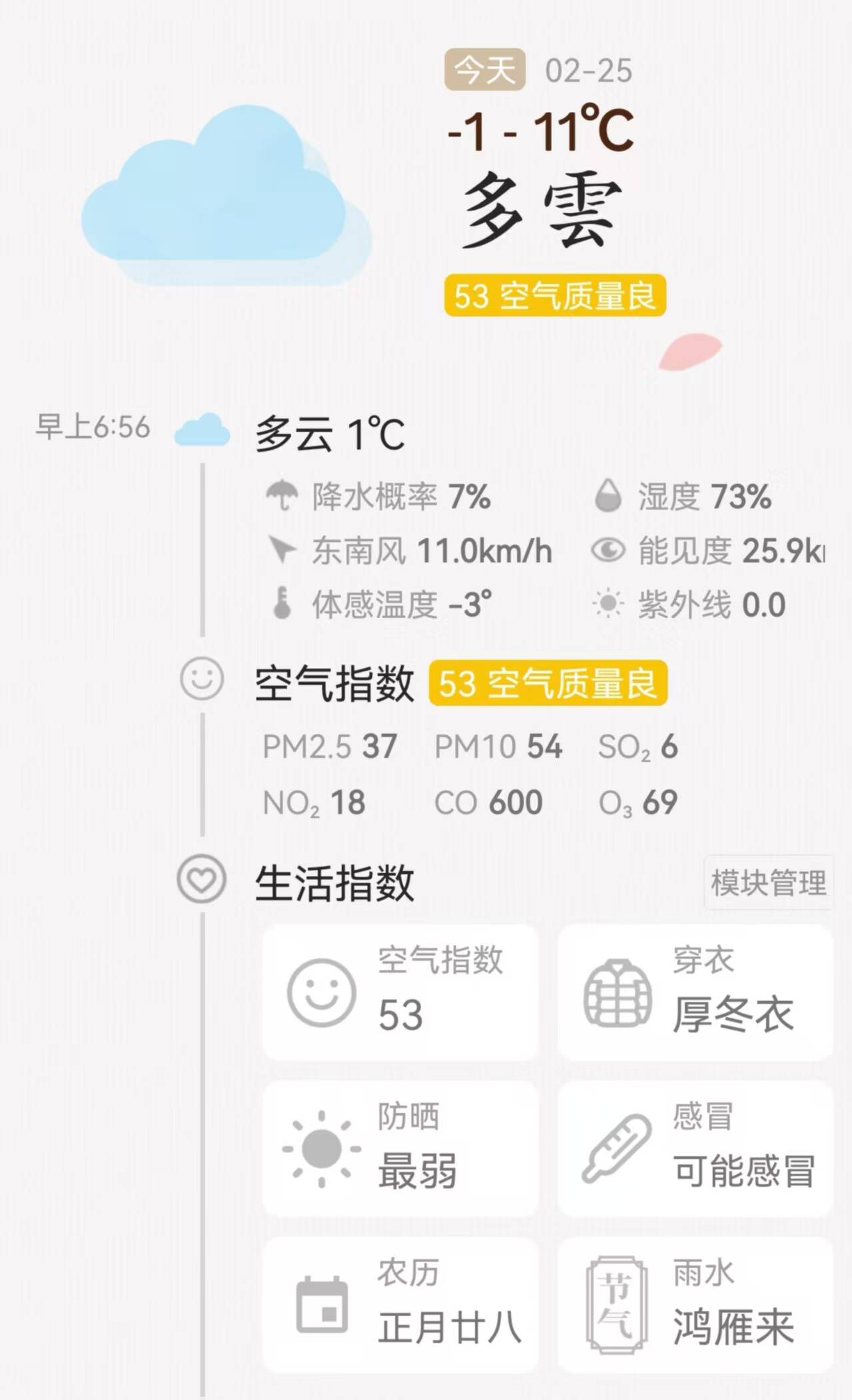Image resolution: width=852 pixels, height=1400 pixels.
Task: Open the 穿衣 厚冬衣 clothing card
Action: coord(695,992)
